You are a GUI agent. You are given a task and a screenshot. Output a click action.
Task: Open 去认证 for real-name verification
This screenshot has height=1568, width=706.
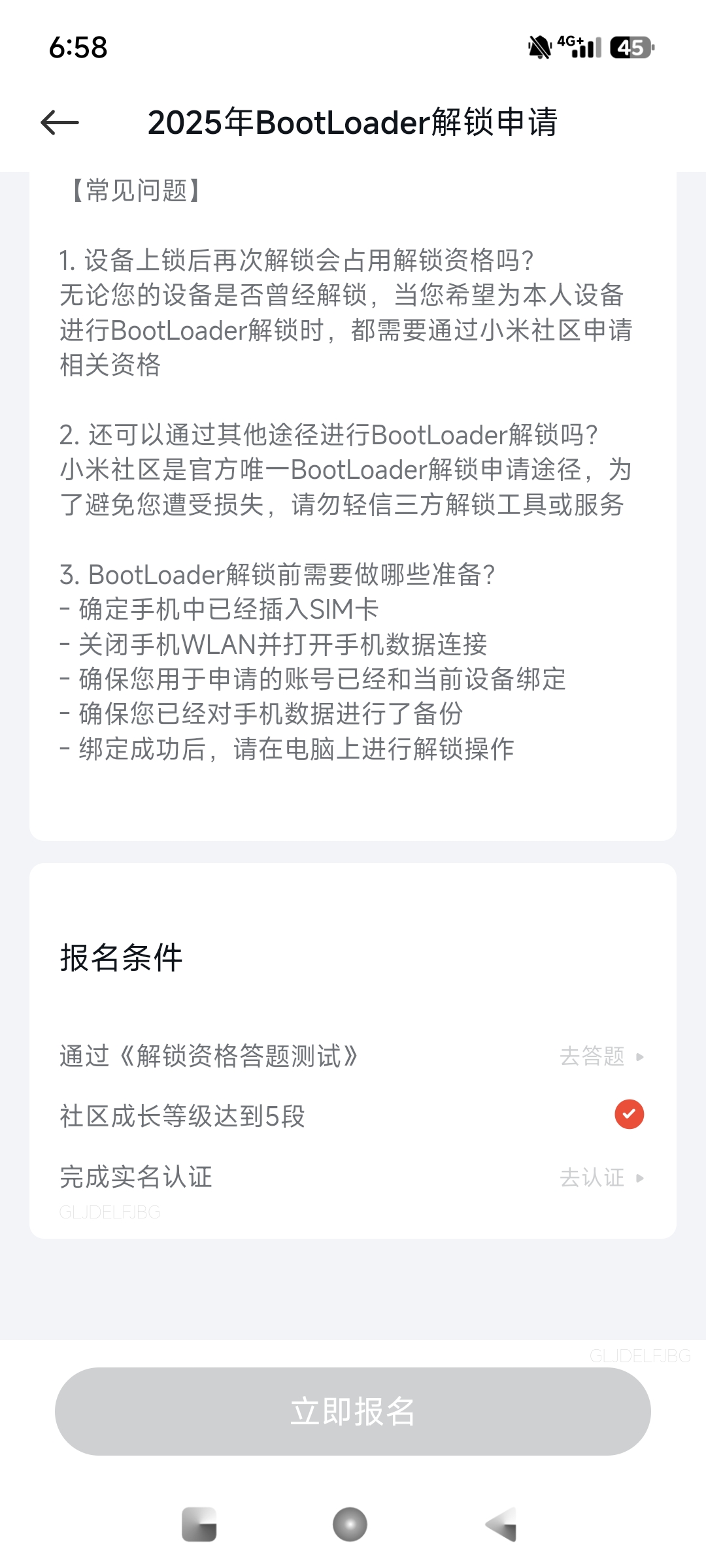pos(601,1177)
